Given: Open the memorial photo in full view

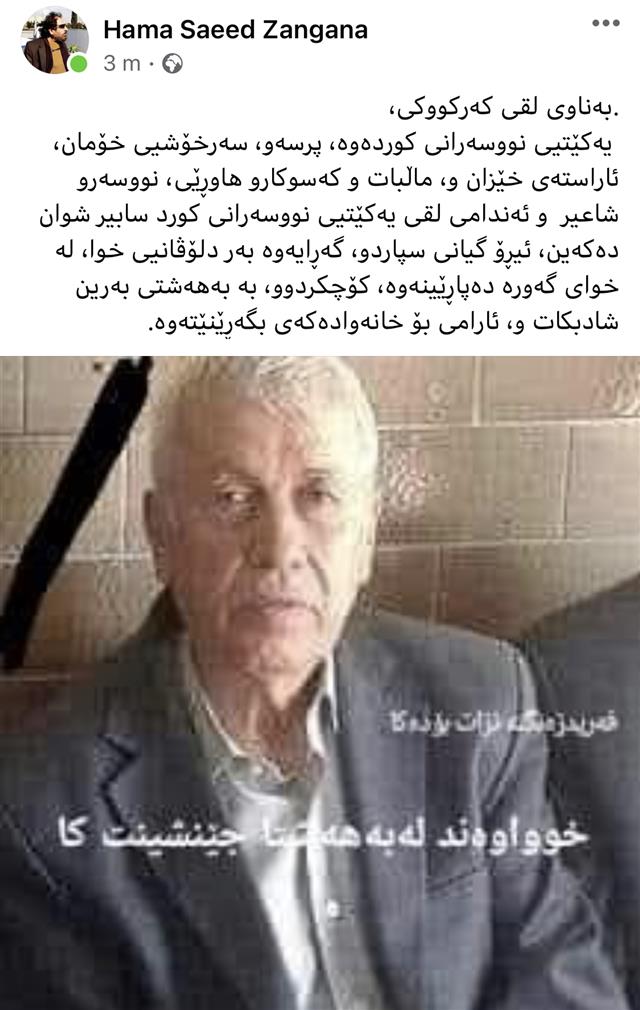Looking at the screenshot, I should 320,680.
